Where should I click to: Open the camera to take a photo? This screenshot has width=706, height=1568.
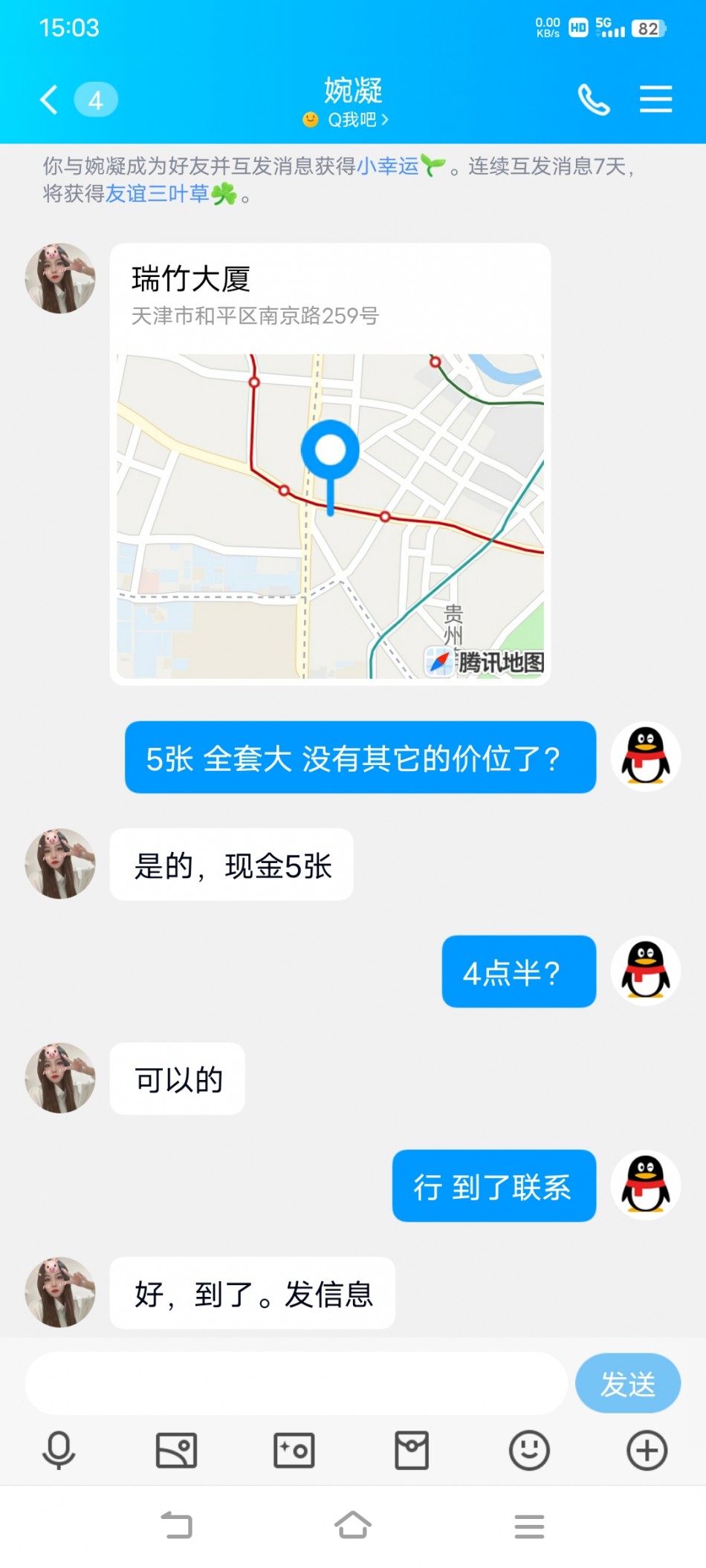pos(294,1450)
